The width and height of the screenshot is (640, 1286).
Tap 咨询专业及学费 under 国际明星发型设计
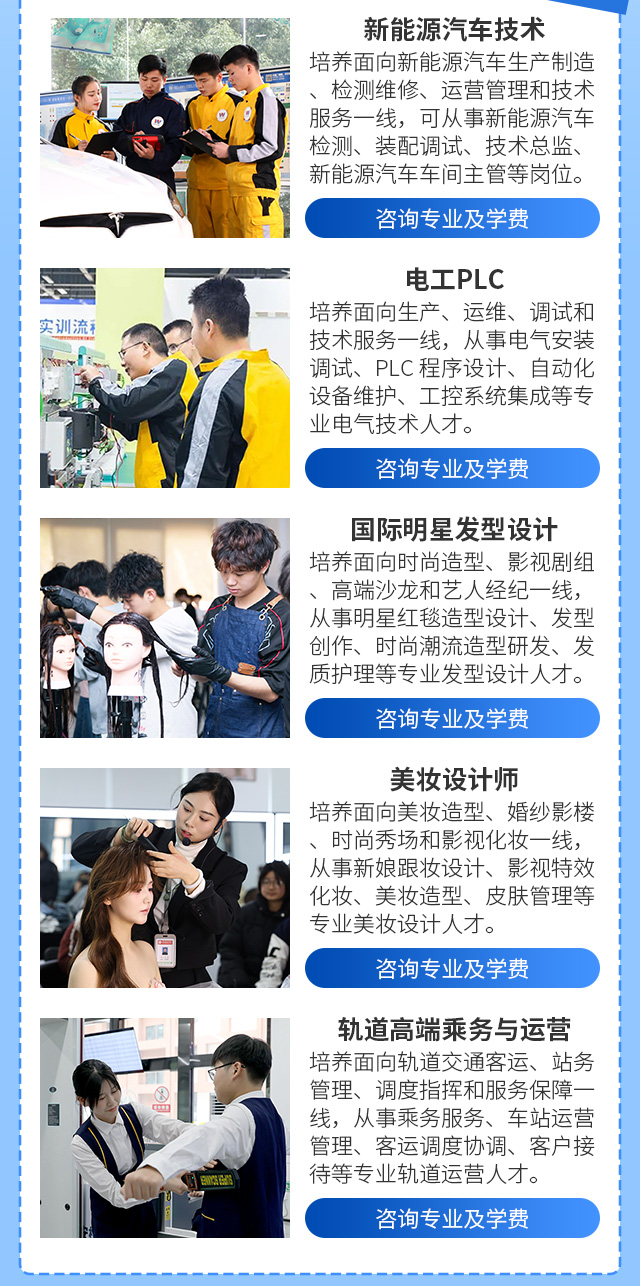[452, 718]
